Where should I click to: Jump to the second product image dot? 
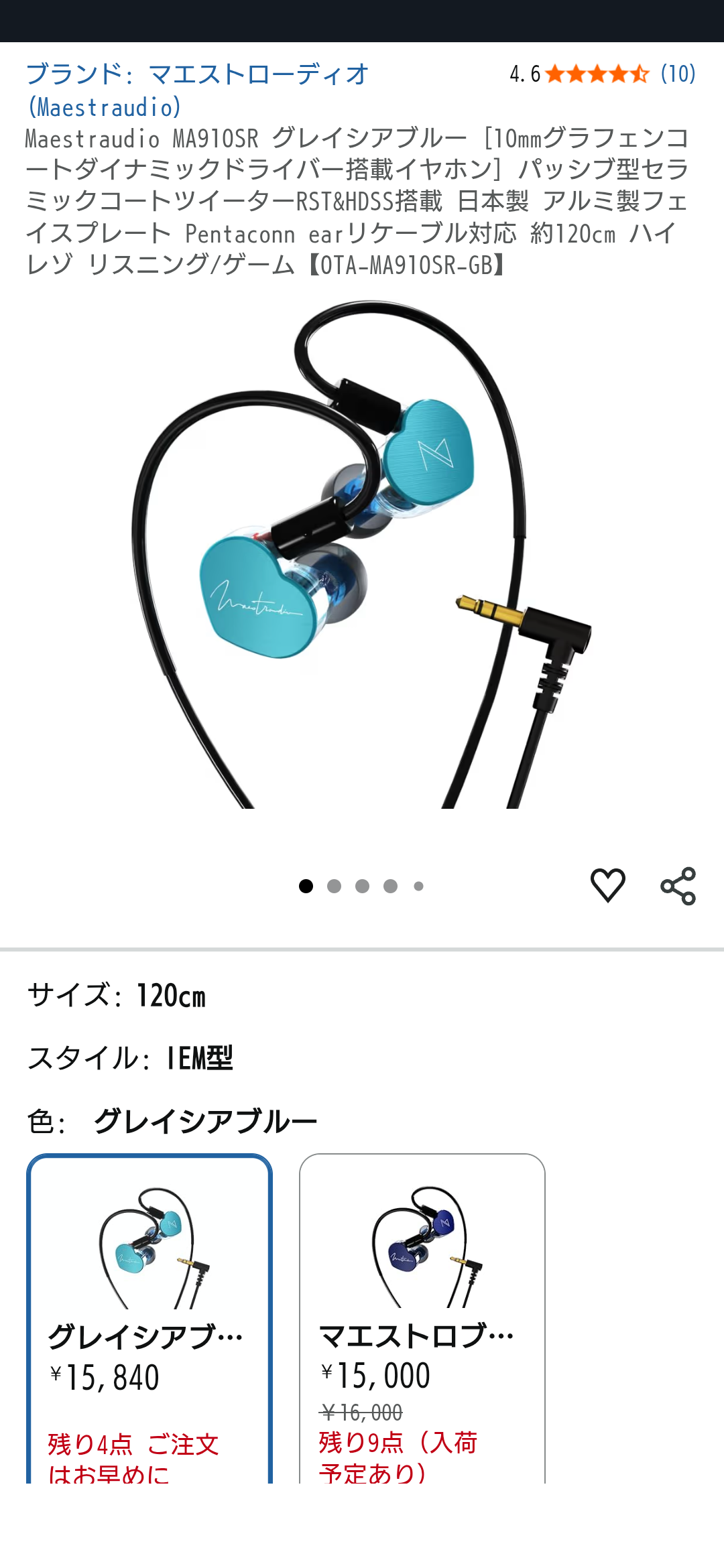tap(334, 886)
